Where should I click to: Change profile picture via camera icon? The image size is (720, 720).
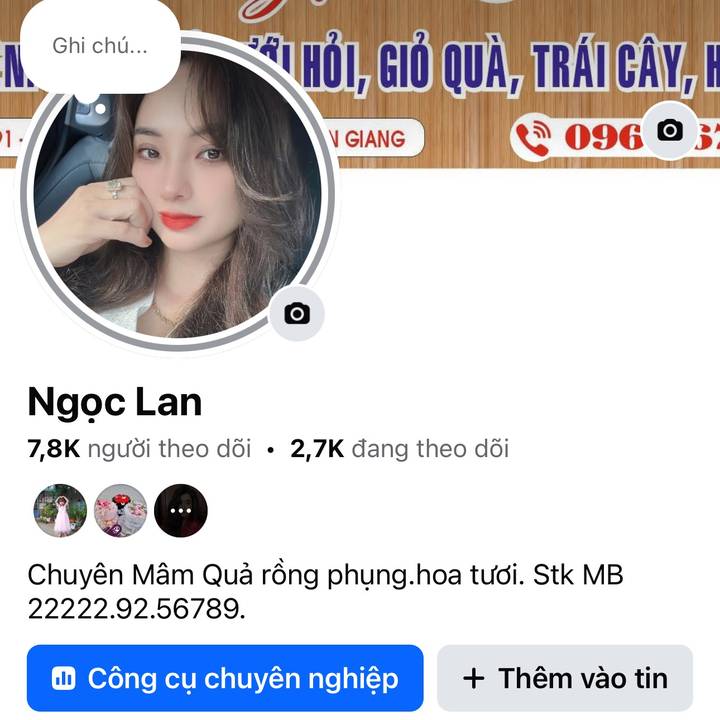297,314
